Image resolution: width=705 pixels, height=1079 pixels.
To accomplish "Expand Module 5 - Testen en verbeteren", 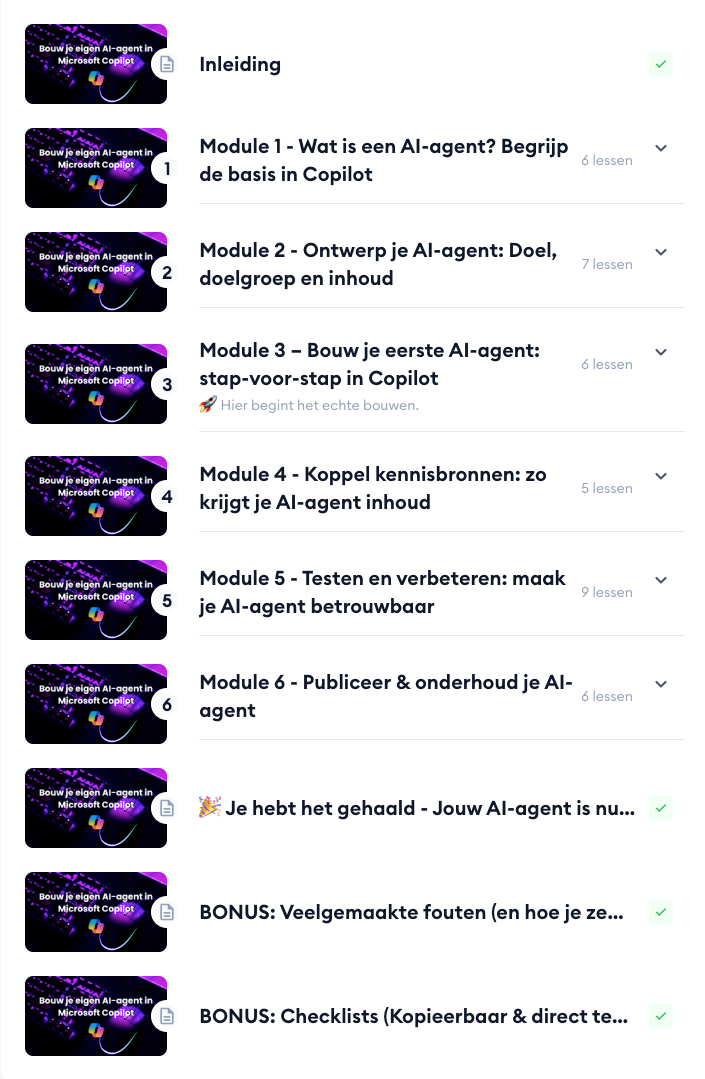I will pyautogui.click(x=660, y=580).
